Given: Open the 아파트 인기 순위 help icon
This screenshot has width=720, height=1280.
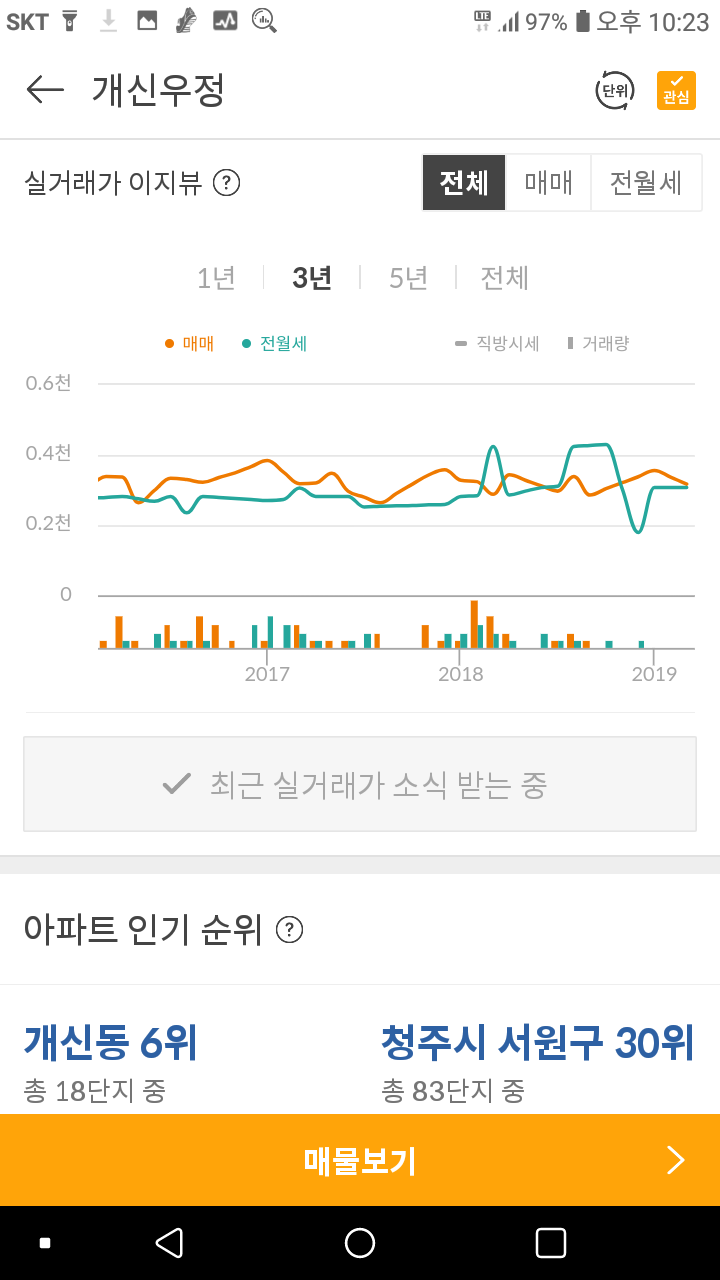Looking at the screenshot, I should point(289,930).
